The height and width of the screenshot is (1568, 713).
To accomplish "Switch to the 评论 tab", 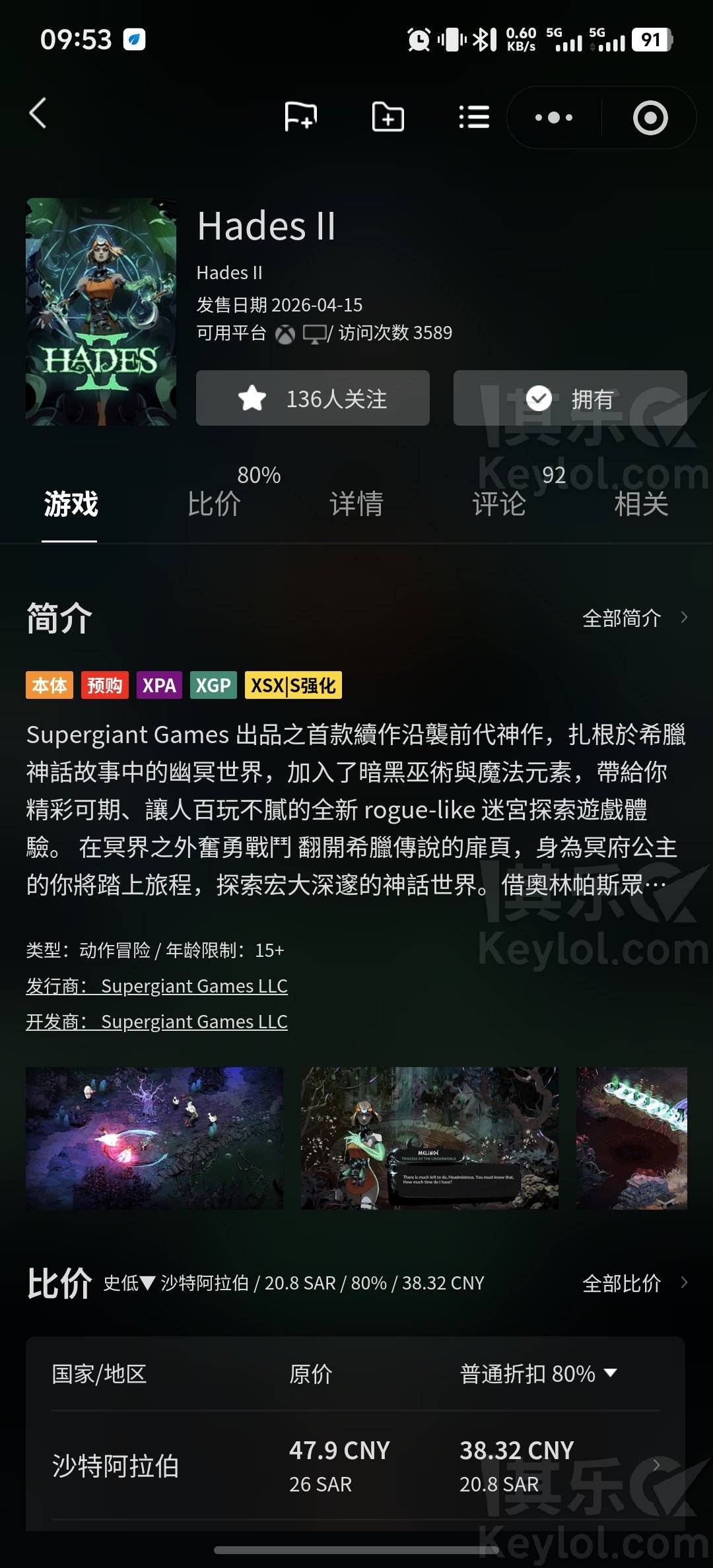I will click(x=499, y=504).
